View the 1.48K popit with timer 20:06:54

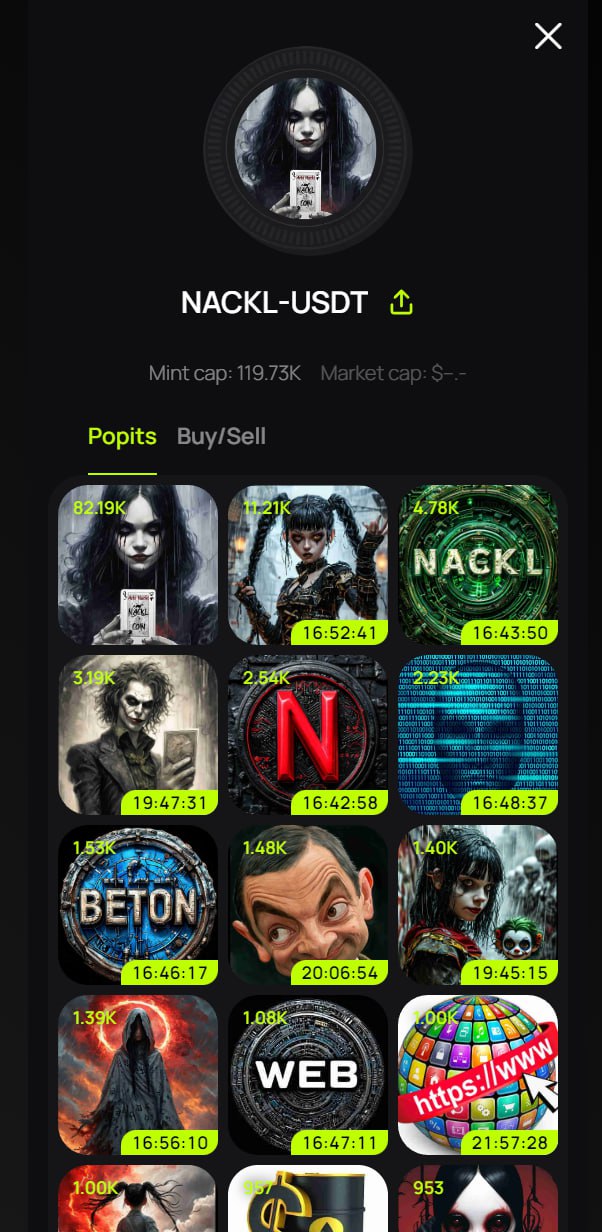coord(308,905)
